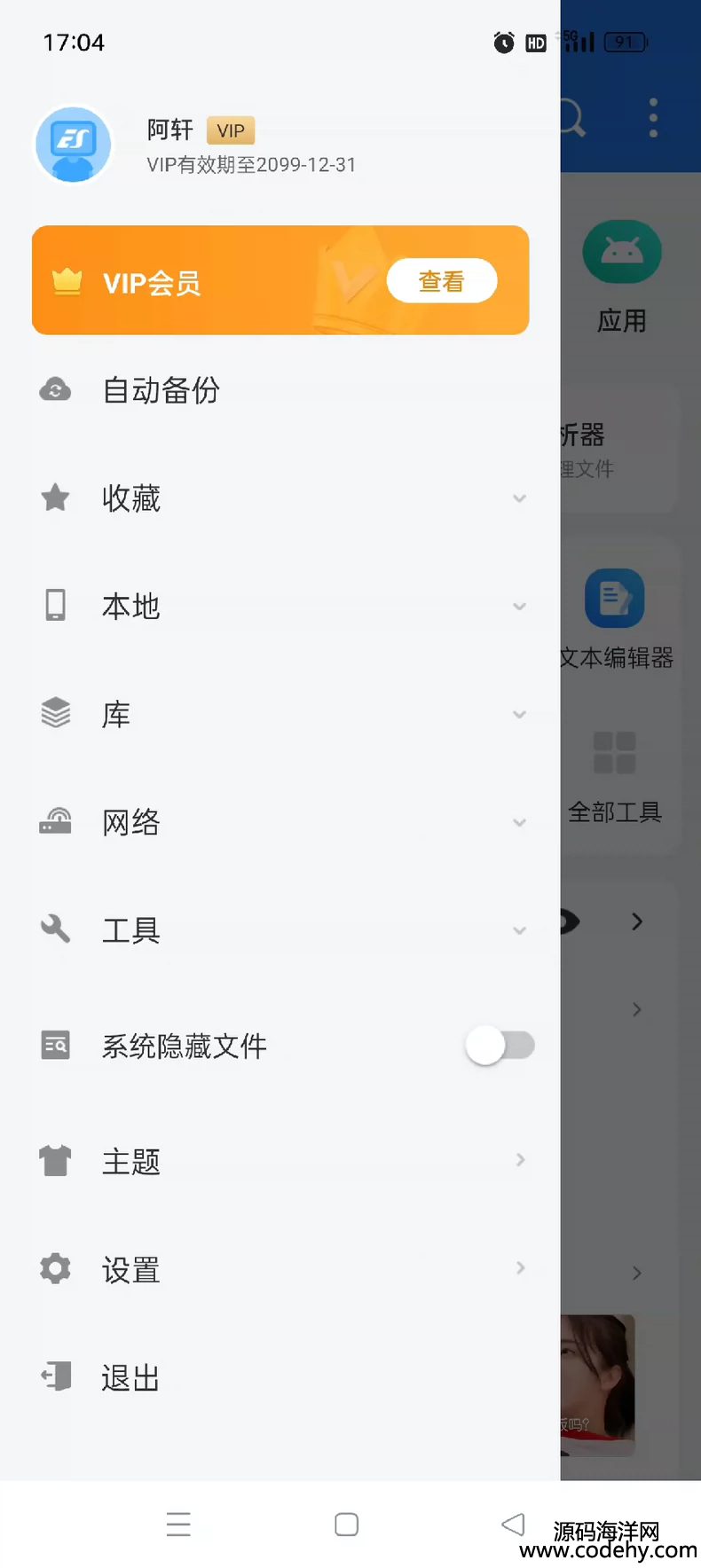Open the profile avatar of 阿轩
The width and height of the screenshot is (701, 1568).
click(74, 145)
